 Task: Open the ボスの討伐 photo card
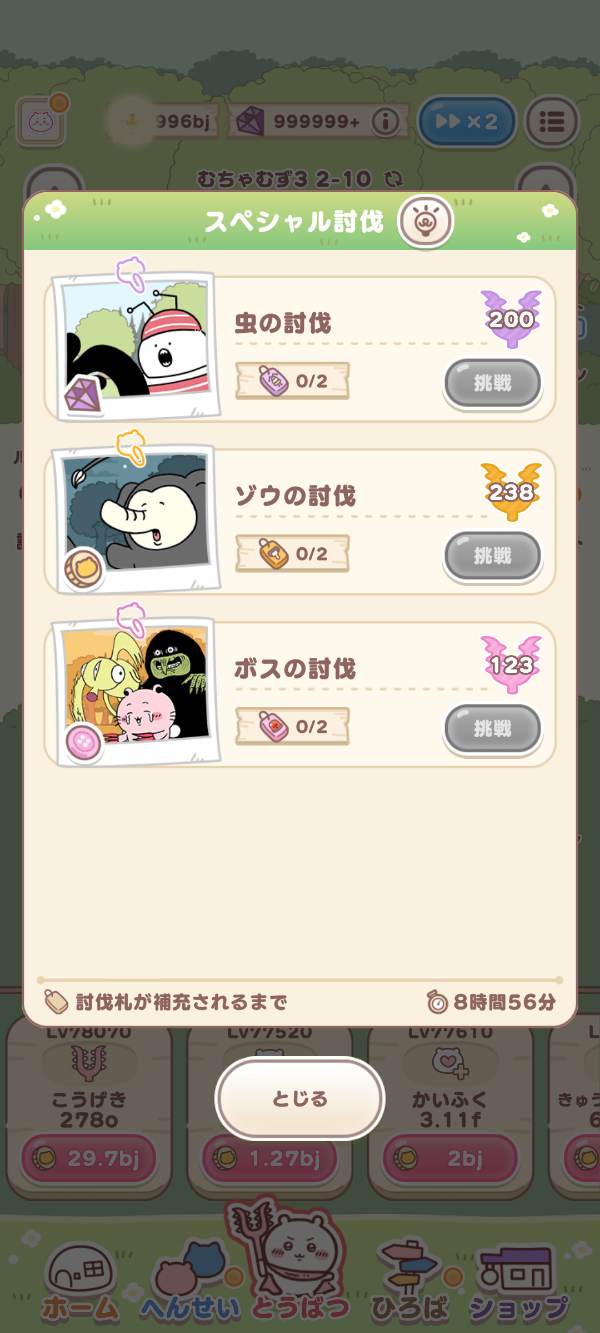click(137, 690)
